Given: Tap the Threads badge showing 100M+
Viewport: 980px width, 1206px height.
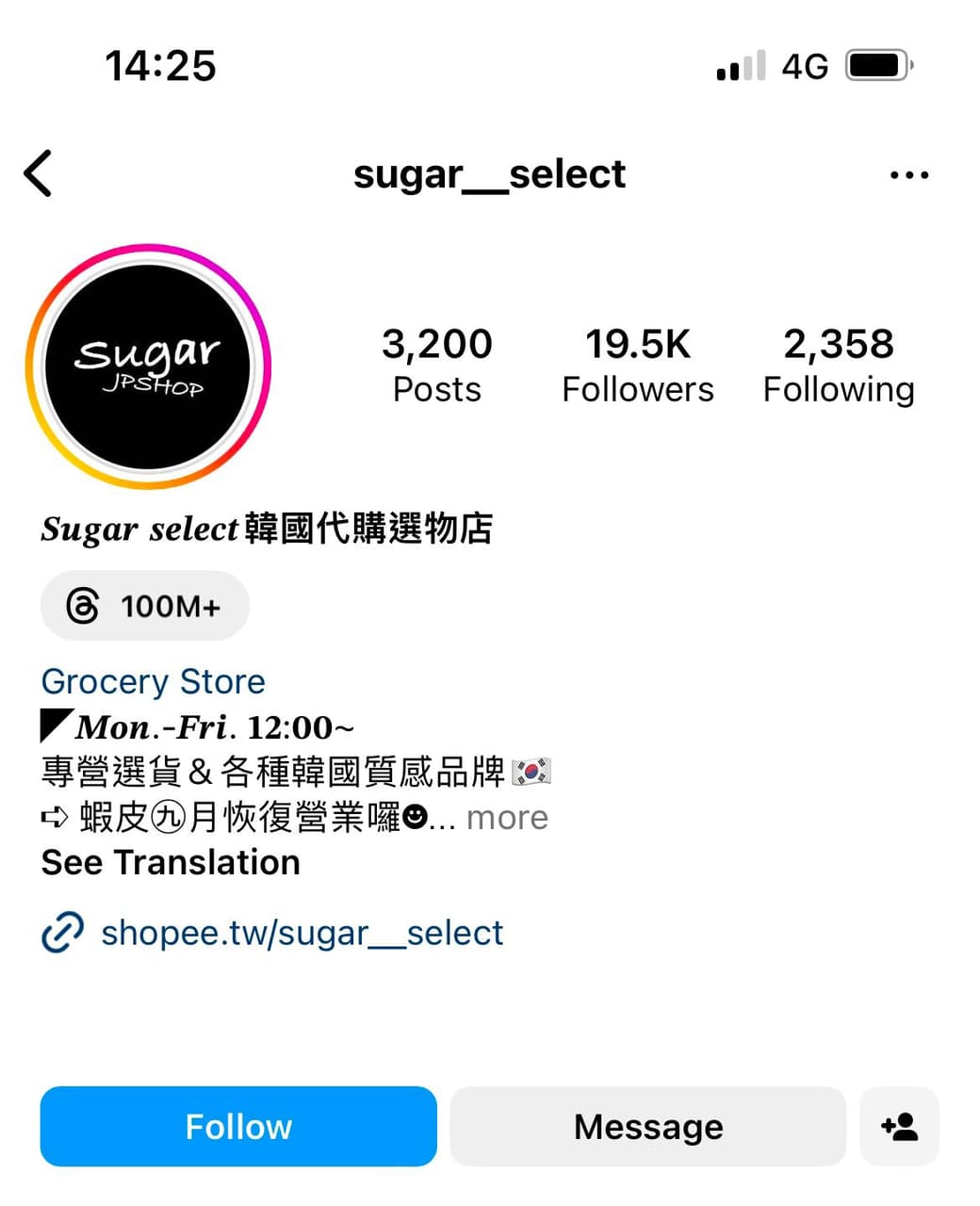Looking at the screenshot, I should (x=143, y=606).
